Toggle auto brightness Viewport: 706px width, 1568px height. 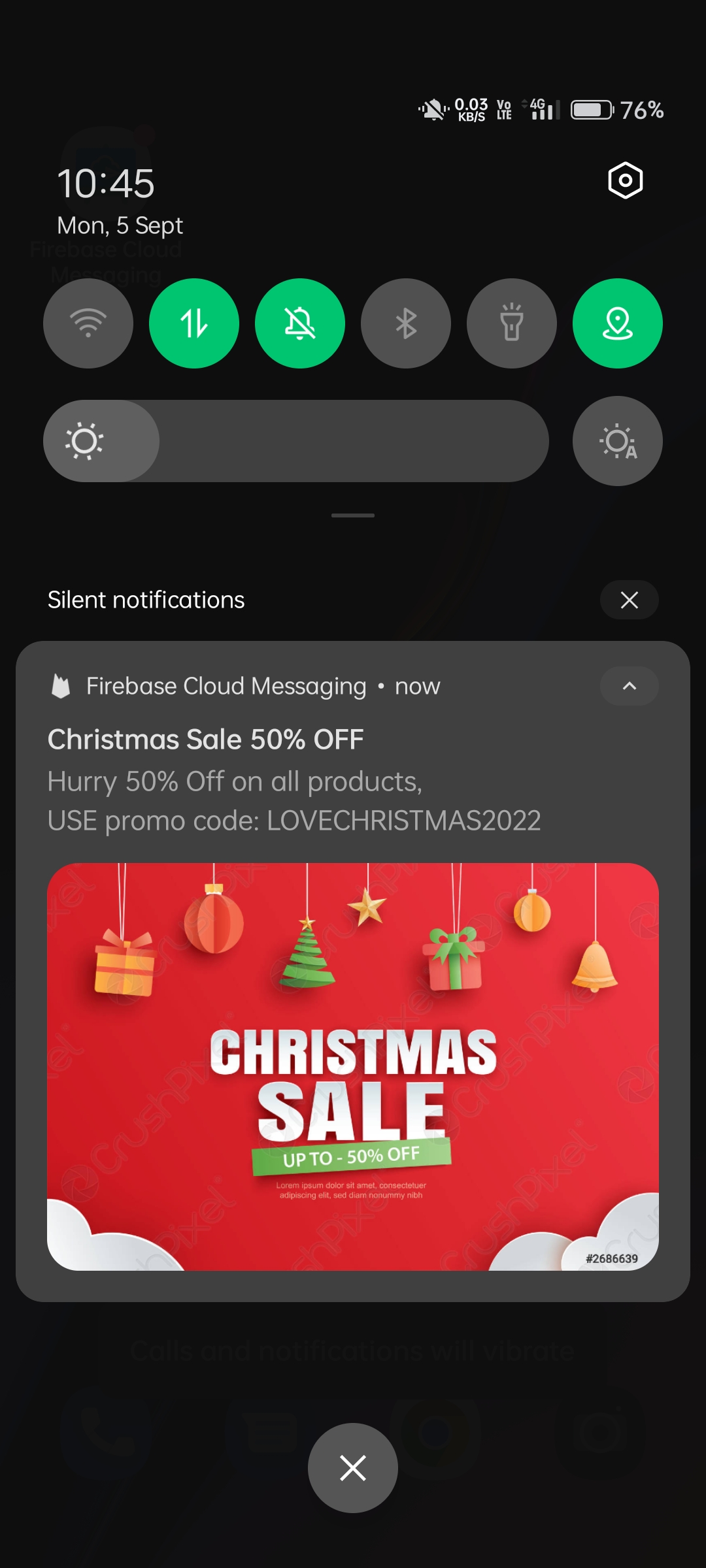[x=618, y=441]
